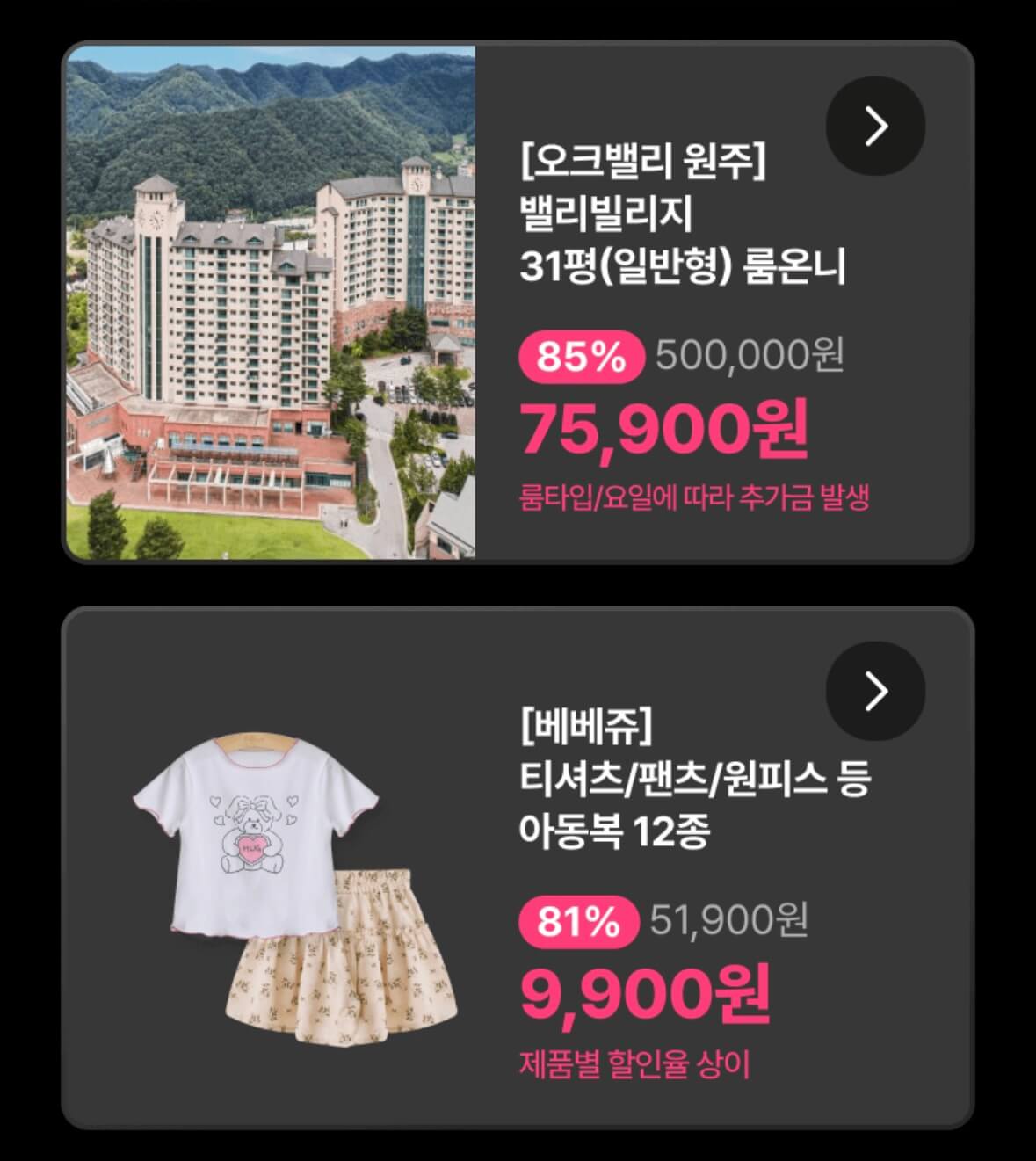Tap the chevron arrow on the kids clothing card
Screen dimensions: 1036x1161
[874, 692]
